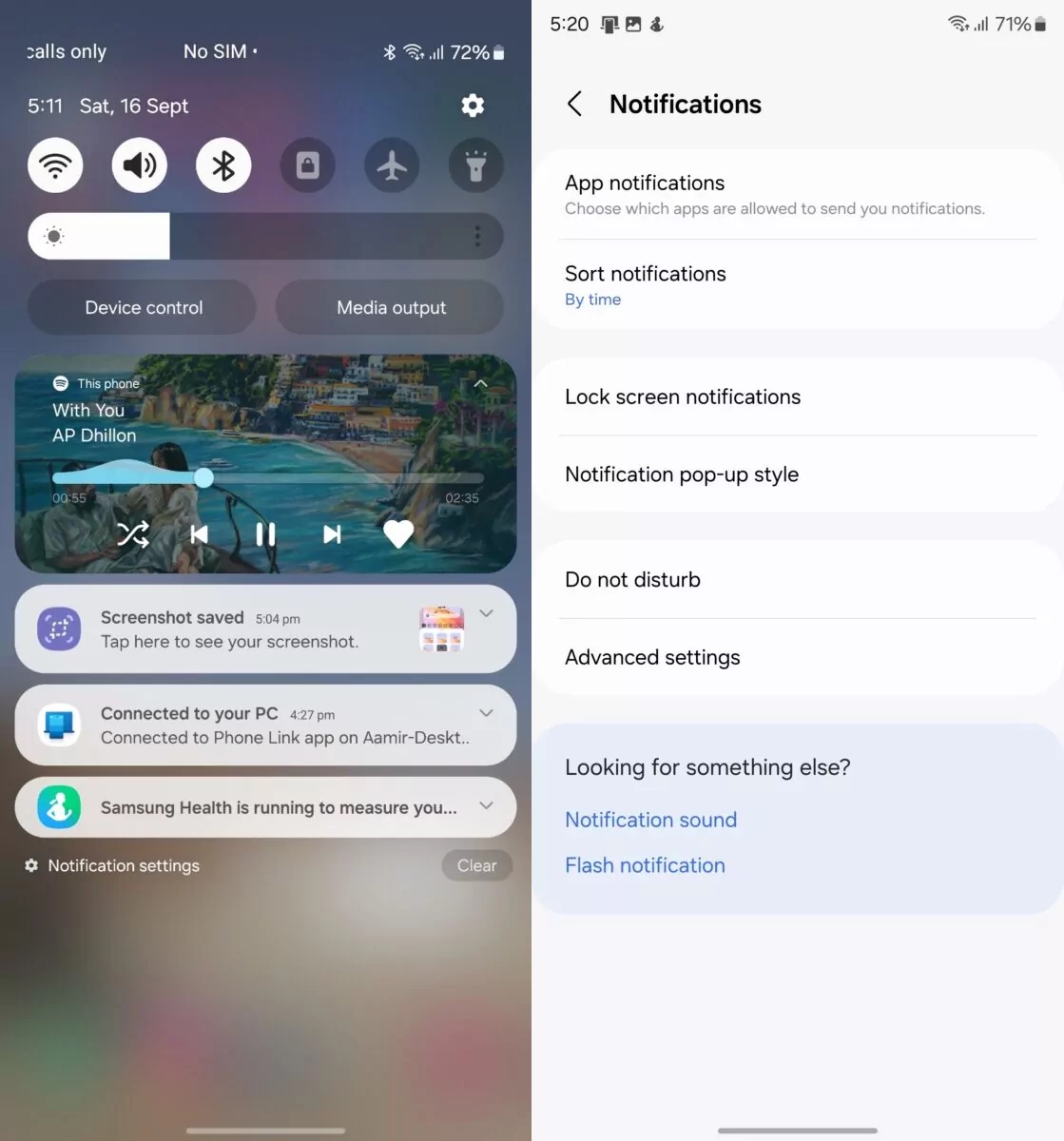Expand Connected to your PC notification
The height and width of the screenshot is (1141, 1064).
coord(486,713)
